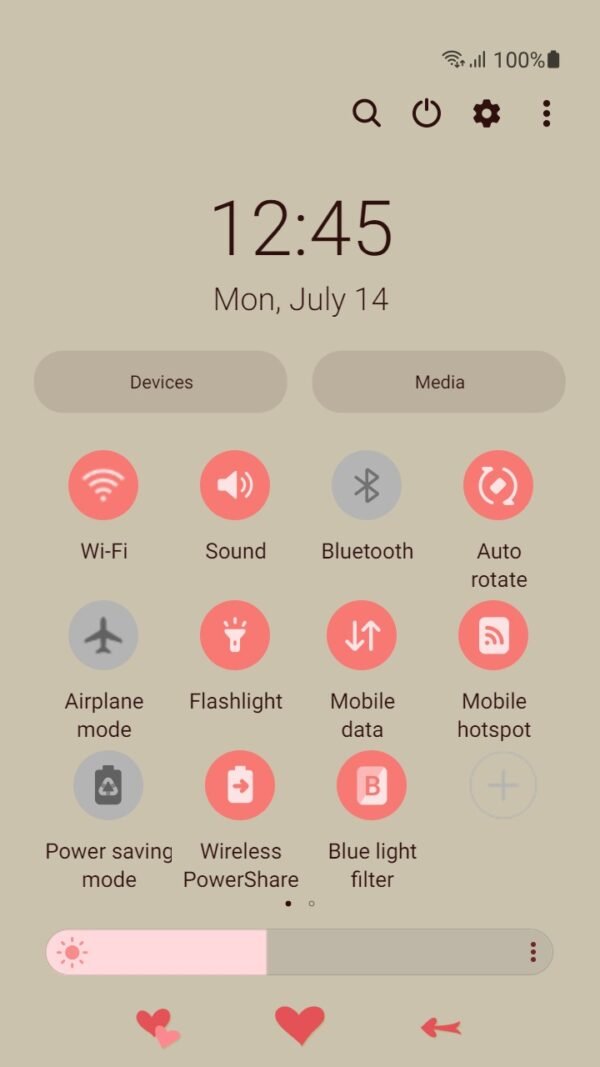Open the settings gear
Screen dimensions: 600x1067
click(486, 114)
